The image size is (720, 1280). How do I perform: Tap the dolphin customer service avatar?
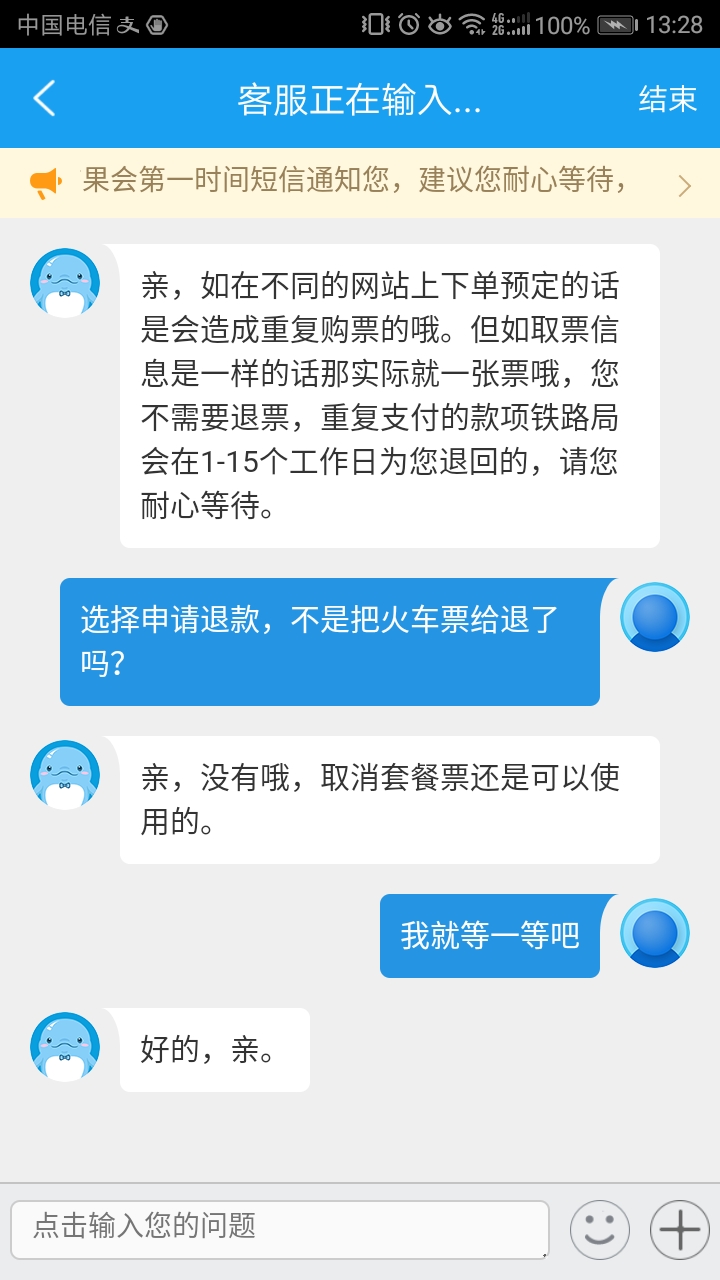click(x=64, y=282)
